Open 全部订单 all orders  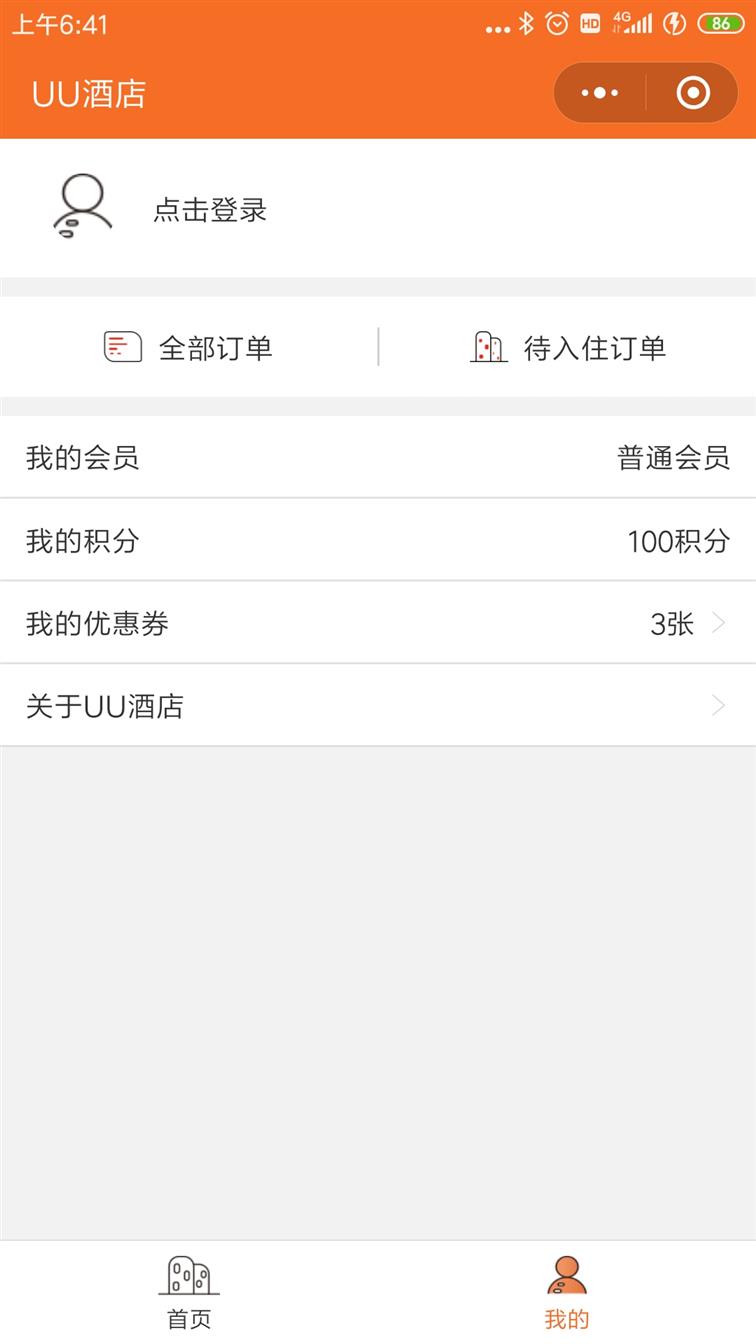189,347
